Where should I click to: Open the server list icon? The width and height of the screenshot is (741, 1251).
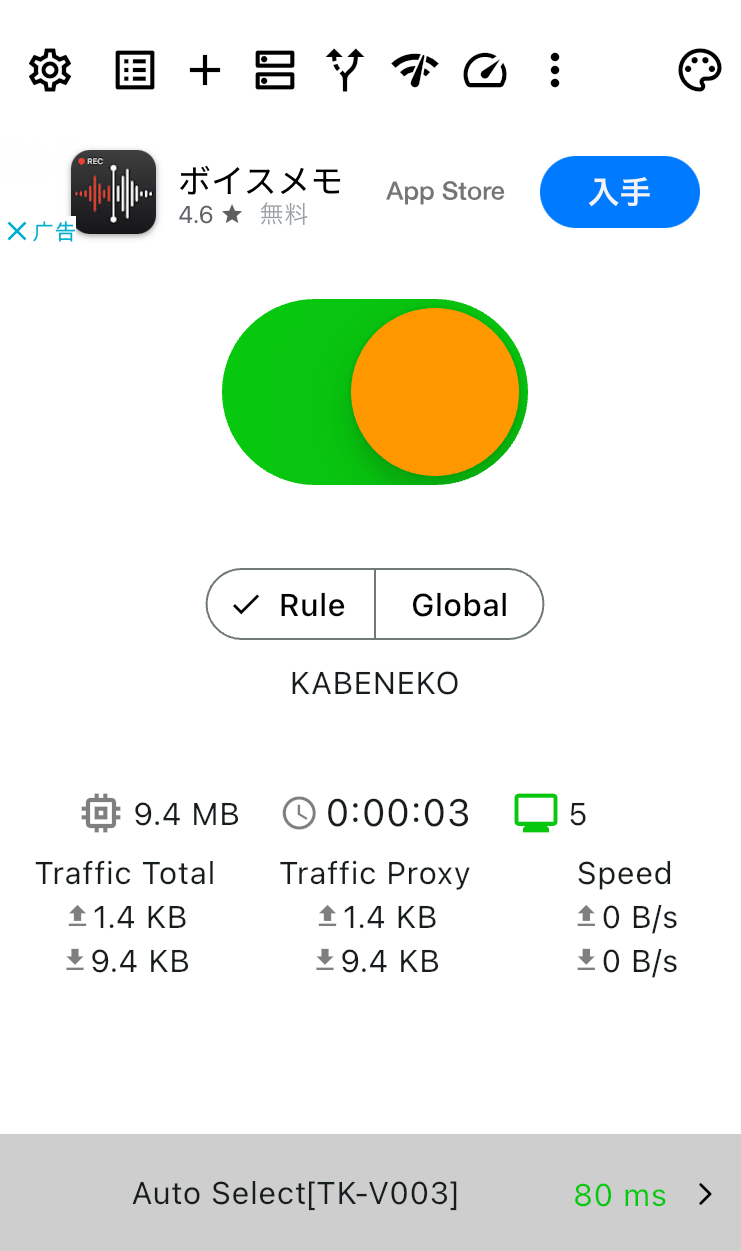(275, 71)
